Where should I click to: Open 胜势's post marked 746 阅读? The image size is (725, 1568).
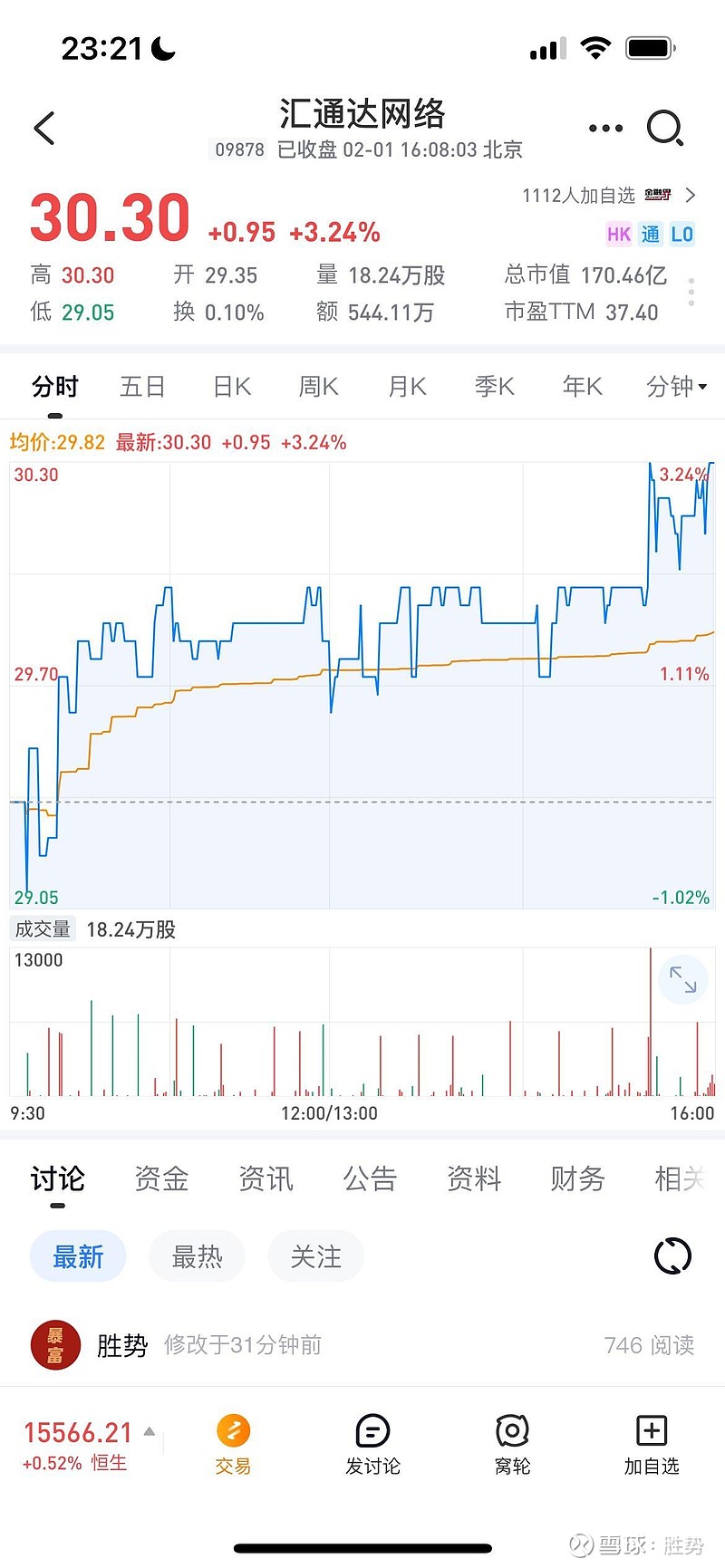coord(362,1345)
